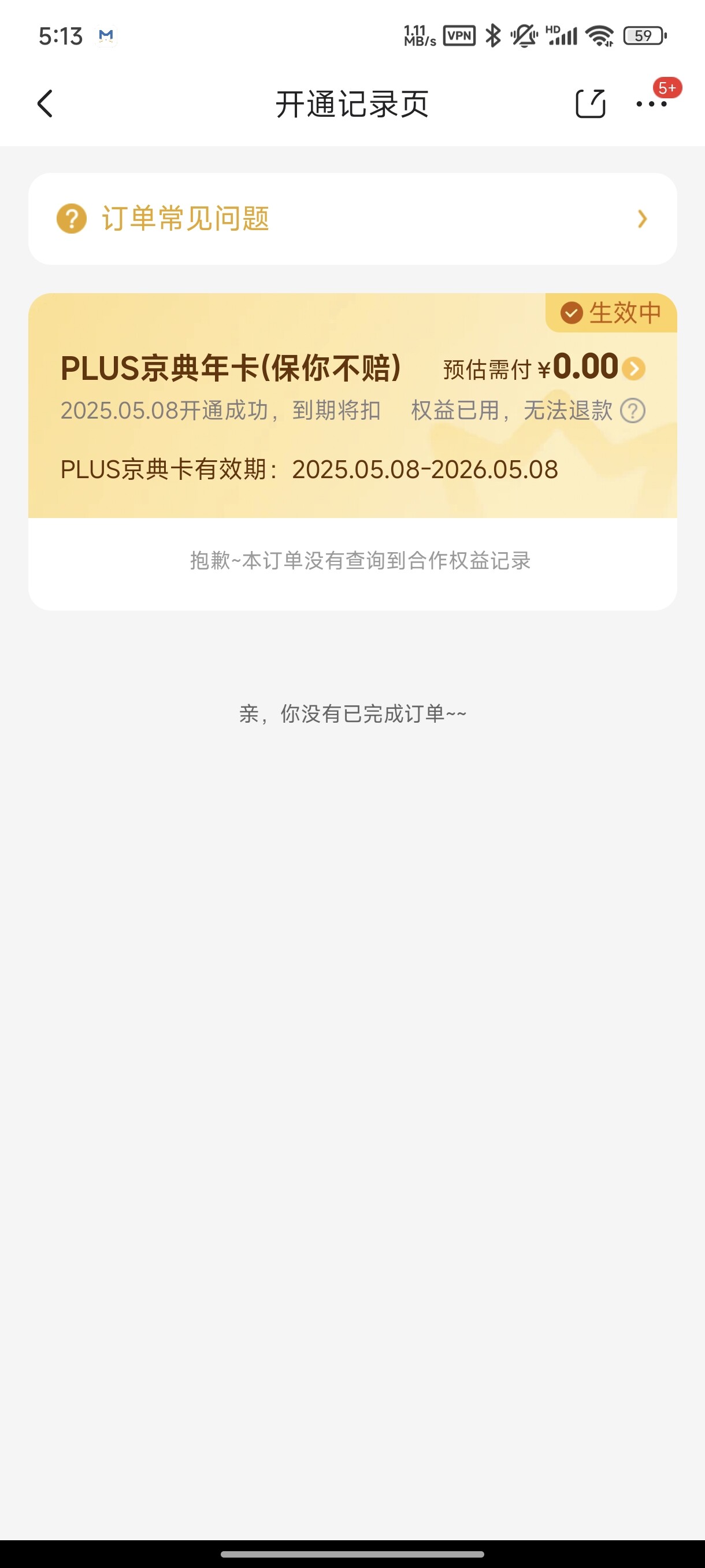This screenshot has height=1568, width=705.
Task: Open 订单常见问题 FAQ row
Action: [x=352, y=219]
